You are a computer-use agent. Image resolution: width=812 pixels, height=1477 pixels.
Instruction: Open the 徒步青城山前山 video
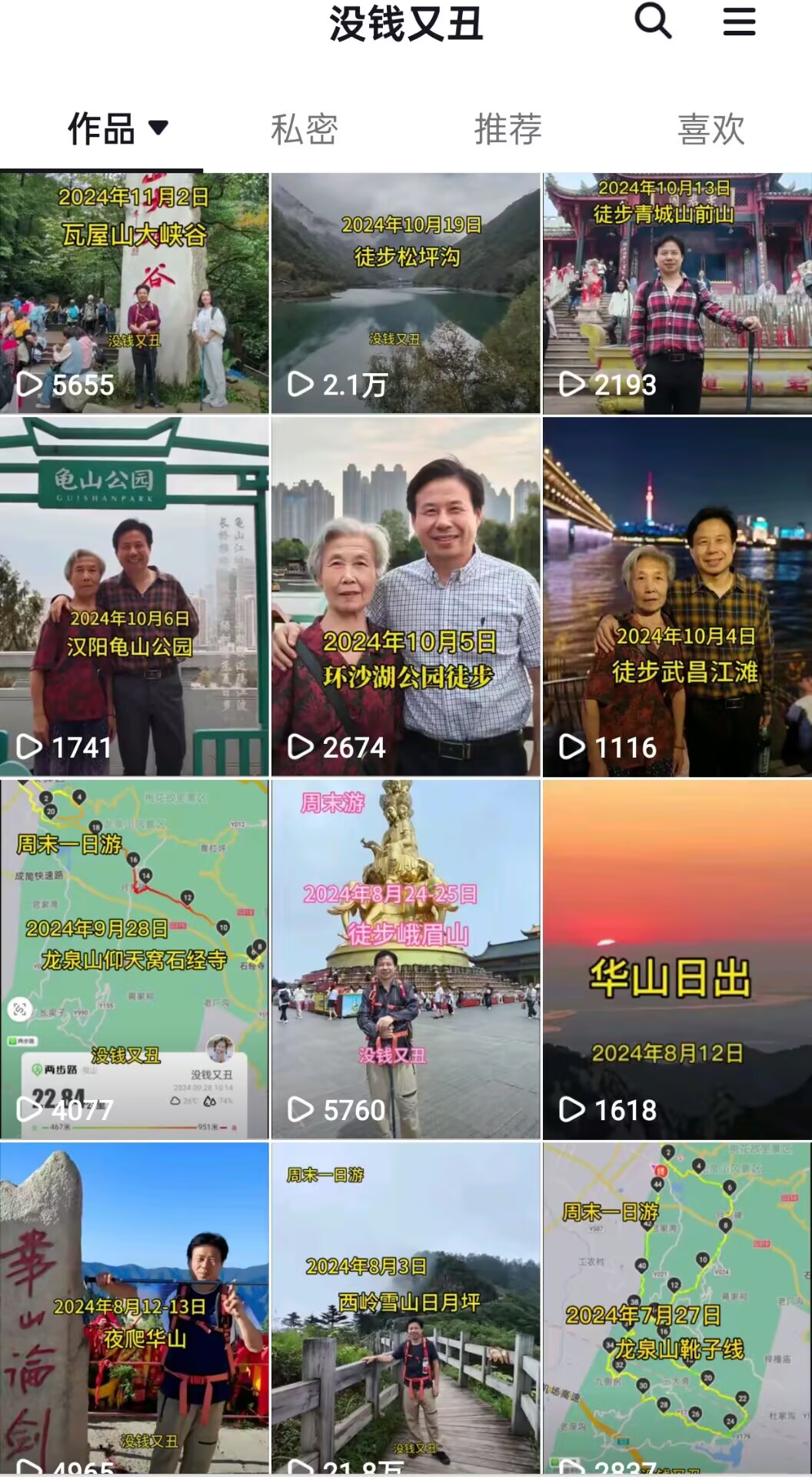point(677,293)
